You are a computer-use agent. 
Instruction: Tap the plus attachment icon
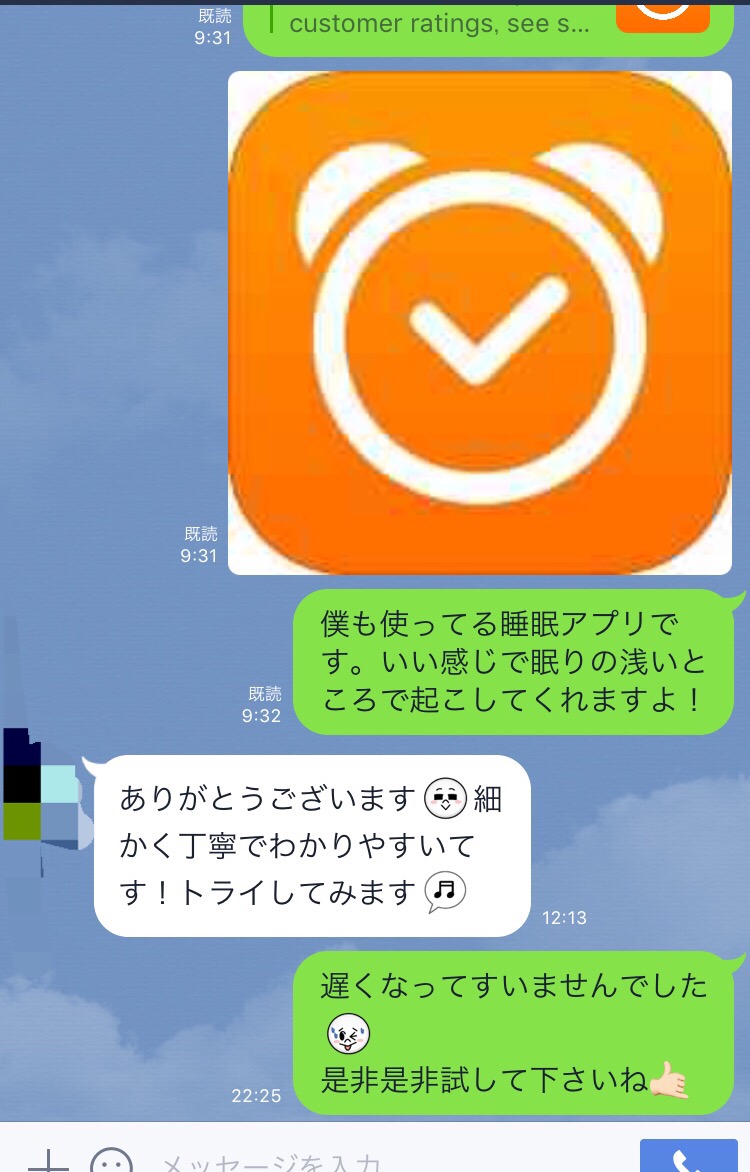point(45,1160)
